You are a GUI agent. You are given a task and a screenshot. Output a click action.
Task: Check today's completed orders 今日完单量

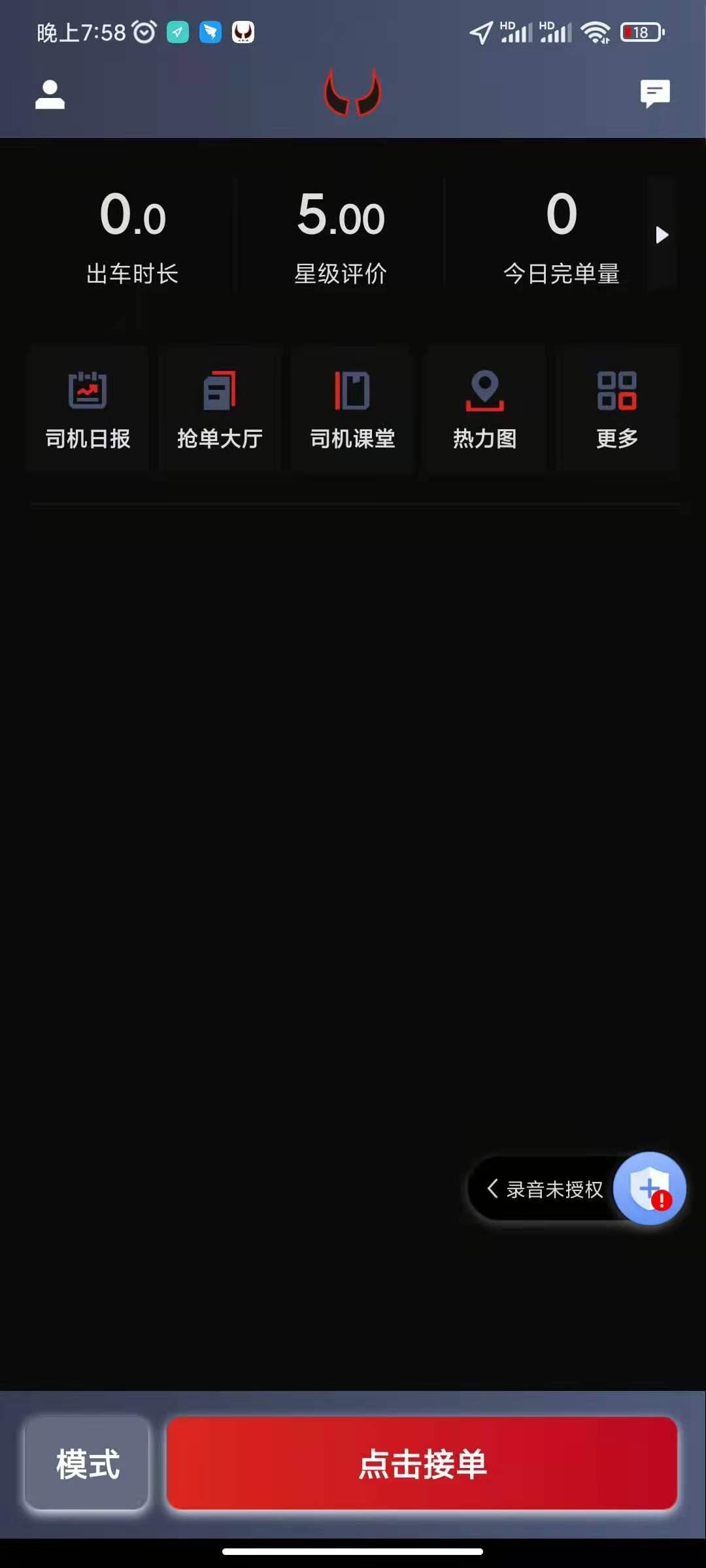click(563, 238)
